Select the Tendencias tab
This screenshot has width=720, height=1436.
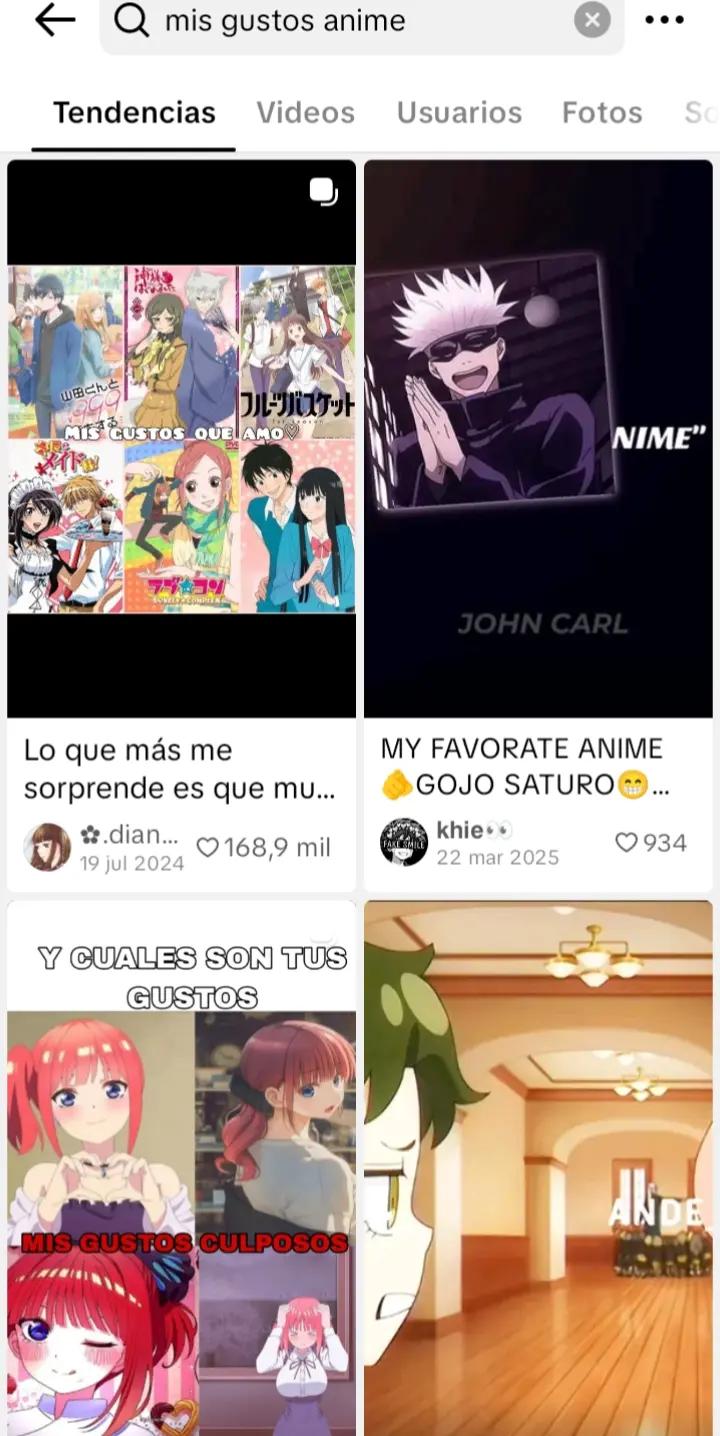point(134,113)
